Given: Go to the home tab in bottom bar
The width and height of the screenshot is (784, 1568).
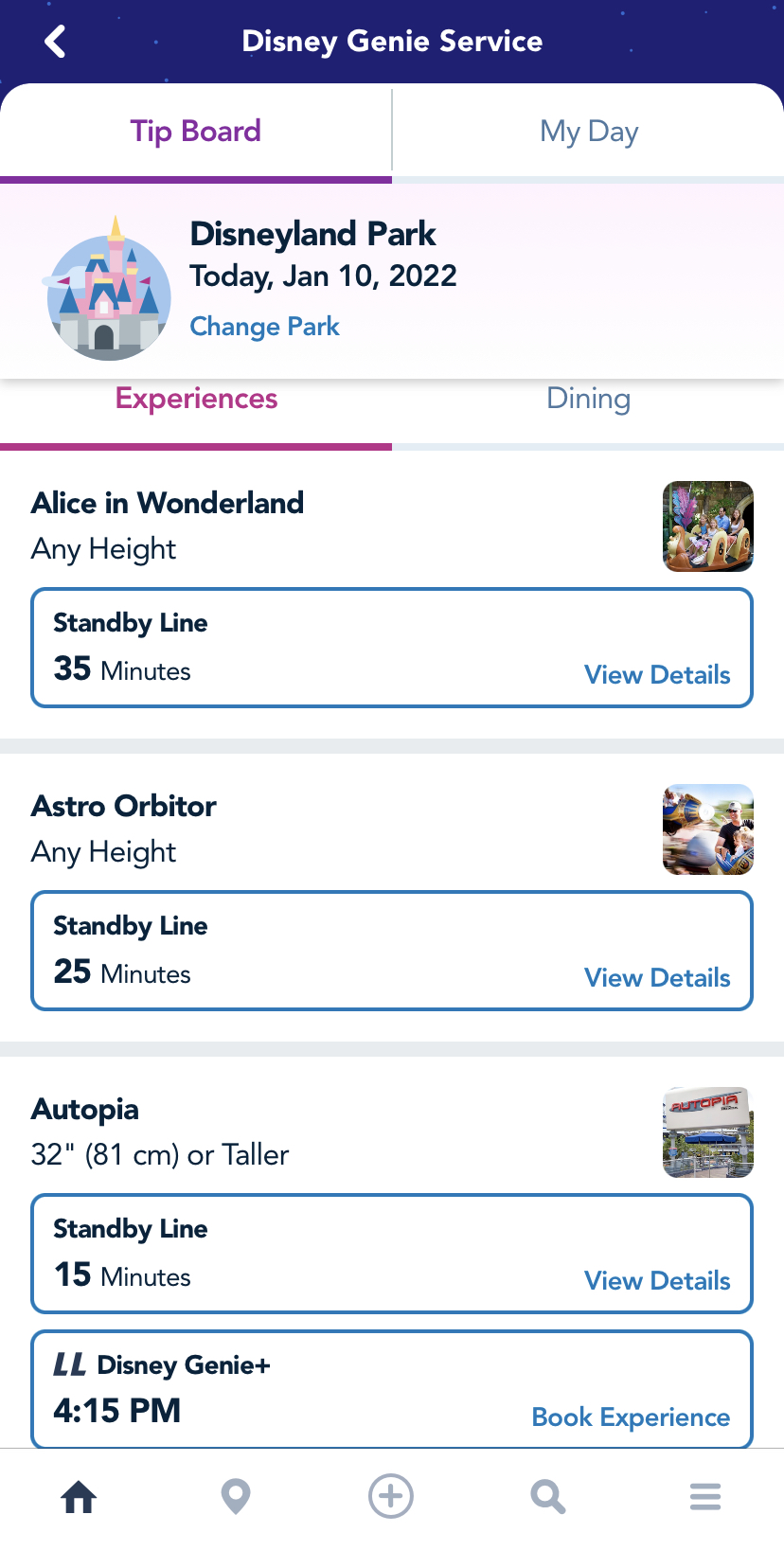Looking at the screenshot, I should [x=79, y=1497].
